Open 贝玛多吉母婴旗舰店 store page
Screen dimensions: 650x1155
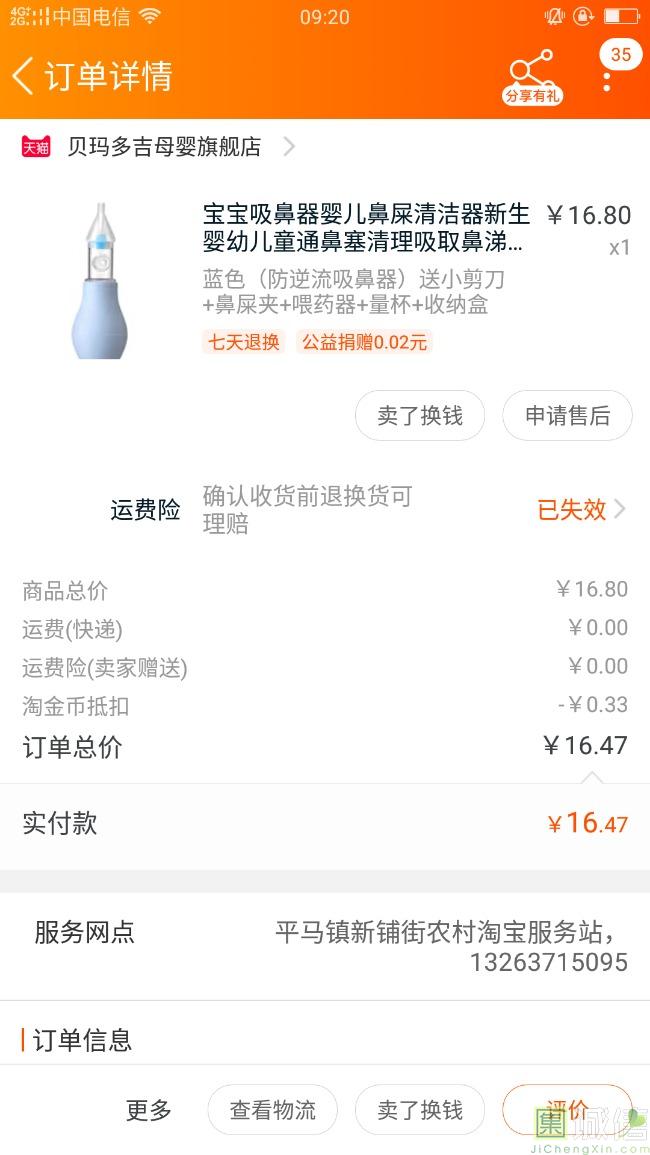pyautogui.click(x=164, y=147)
